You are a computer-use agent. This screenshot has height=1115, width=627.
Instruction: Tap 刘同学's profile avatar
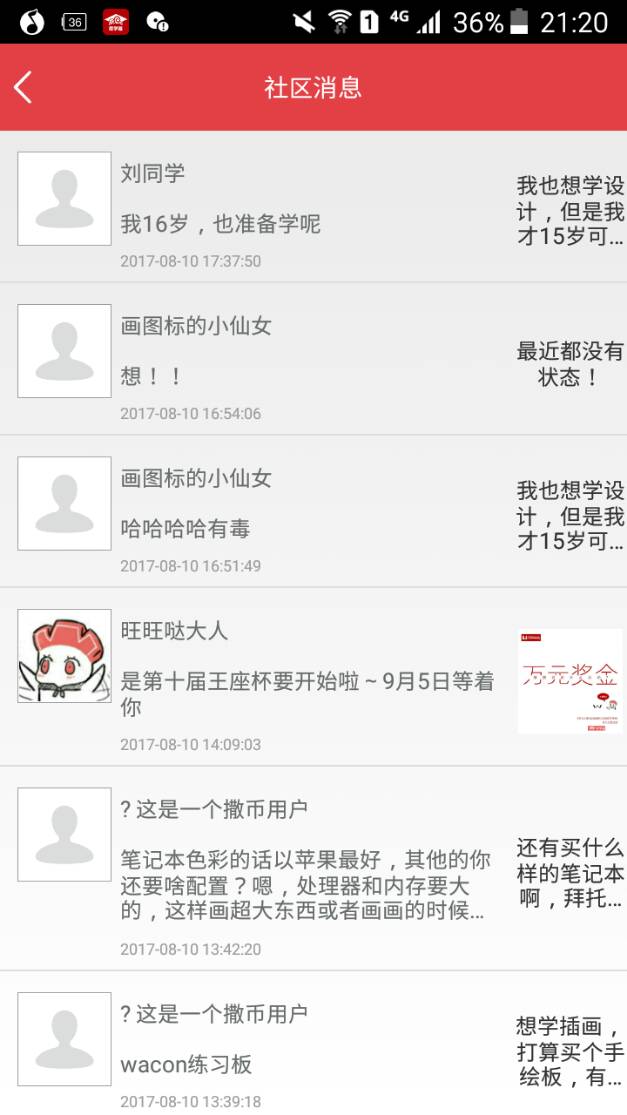[64, 198]
